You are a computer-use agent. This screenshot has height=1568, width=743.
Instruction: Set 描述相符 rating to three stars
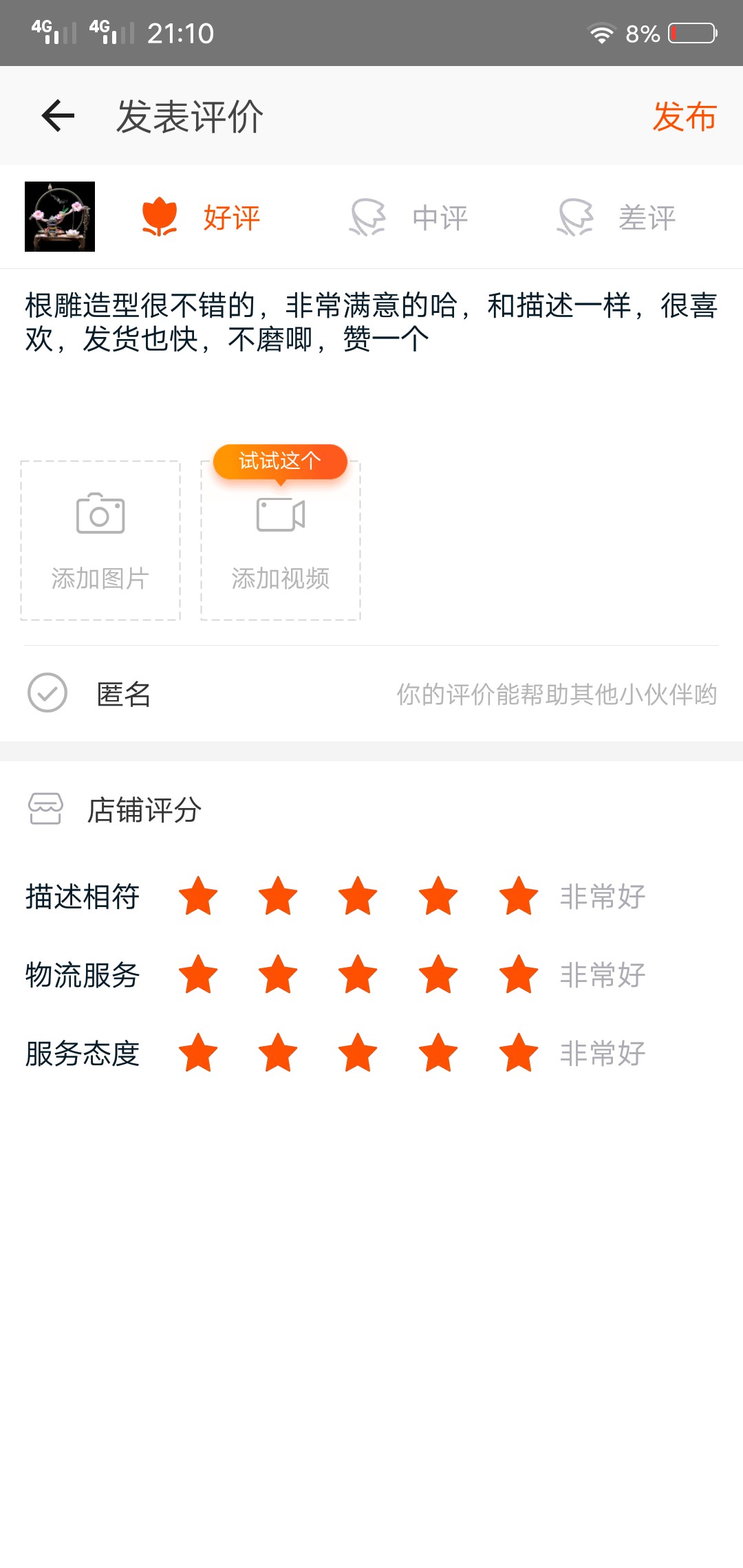pyautogui.click(x=358, y=896)
